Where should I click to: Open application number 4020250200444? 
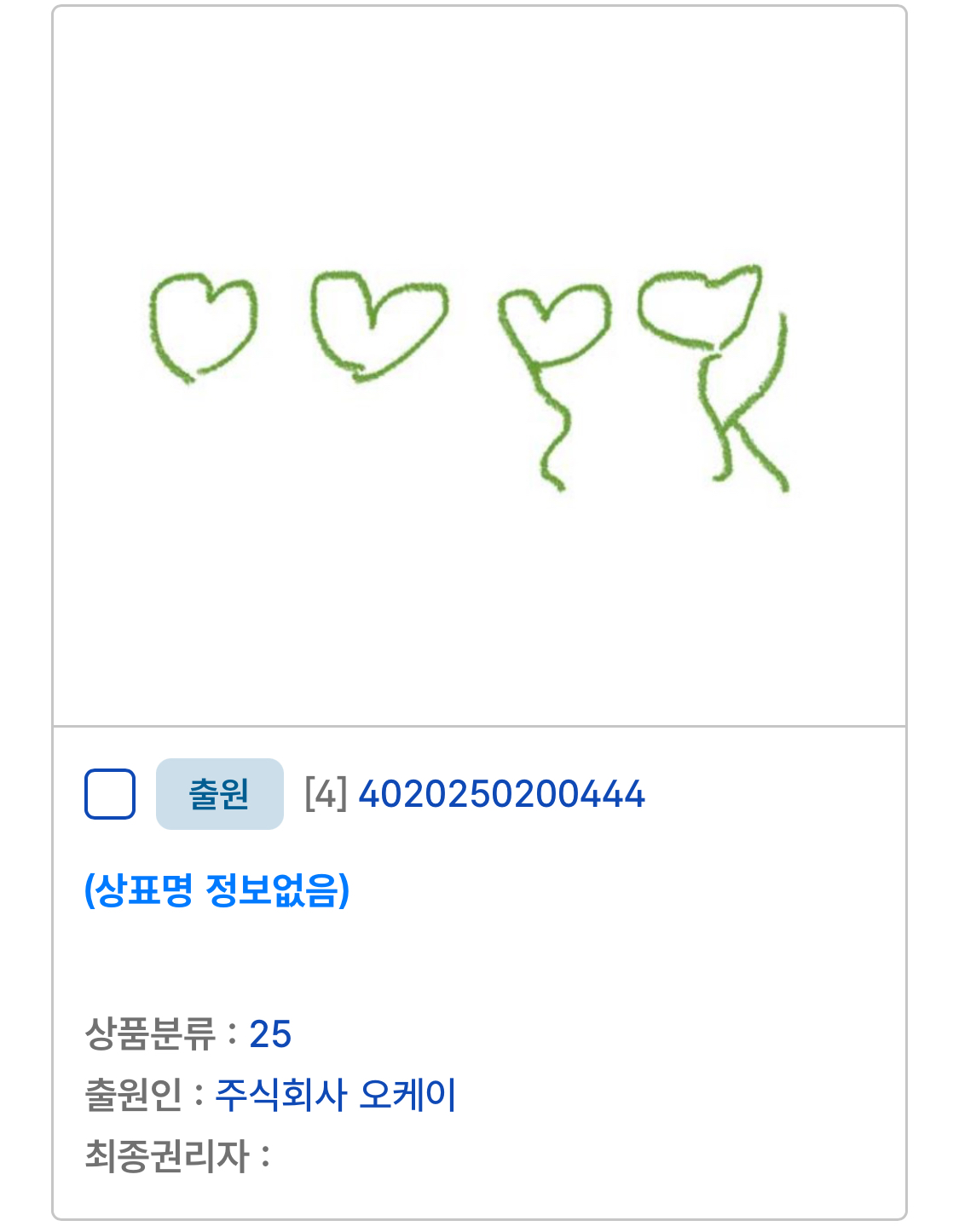501,794
